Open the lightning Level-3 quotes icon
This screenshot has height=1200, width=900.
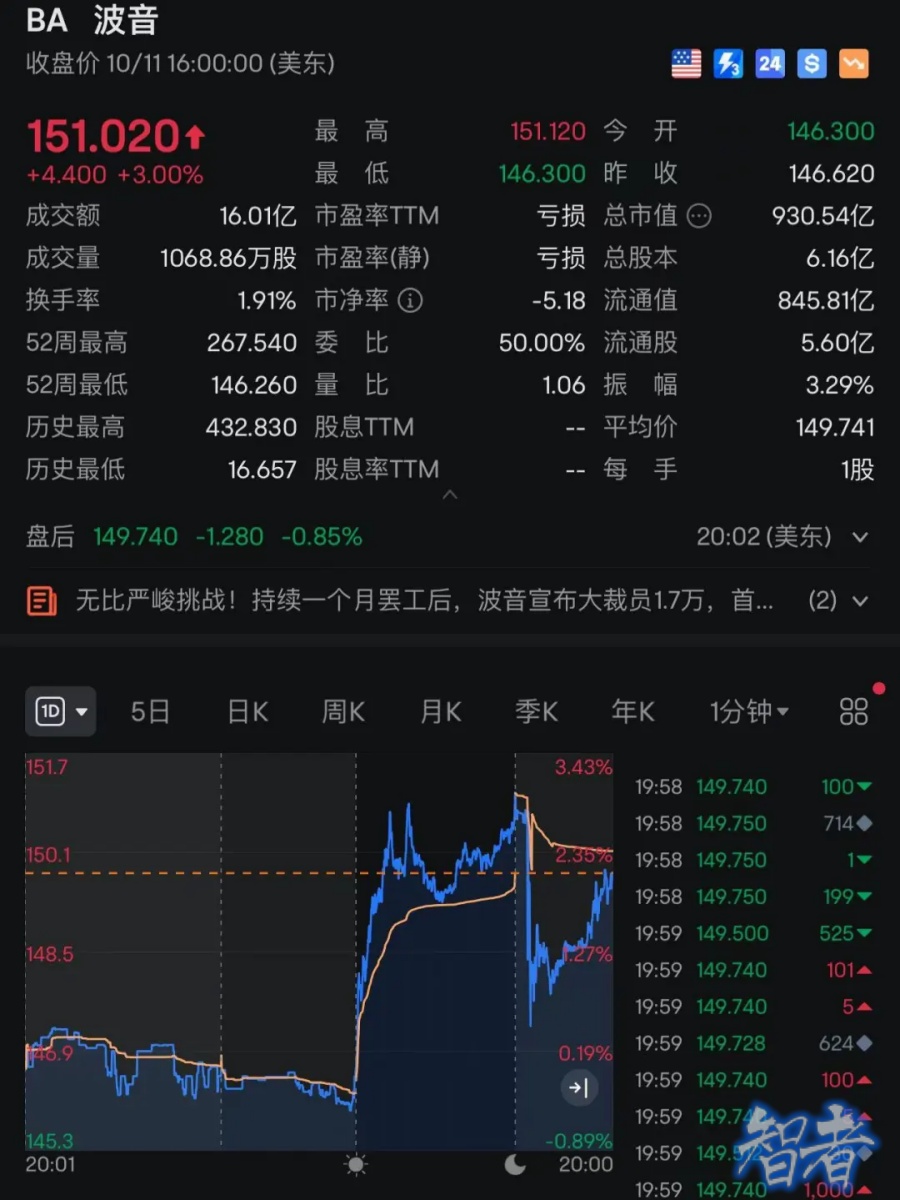(727, 64)
